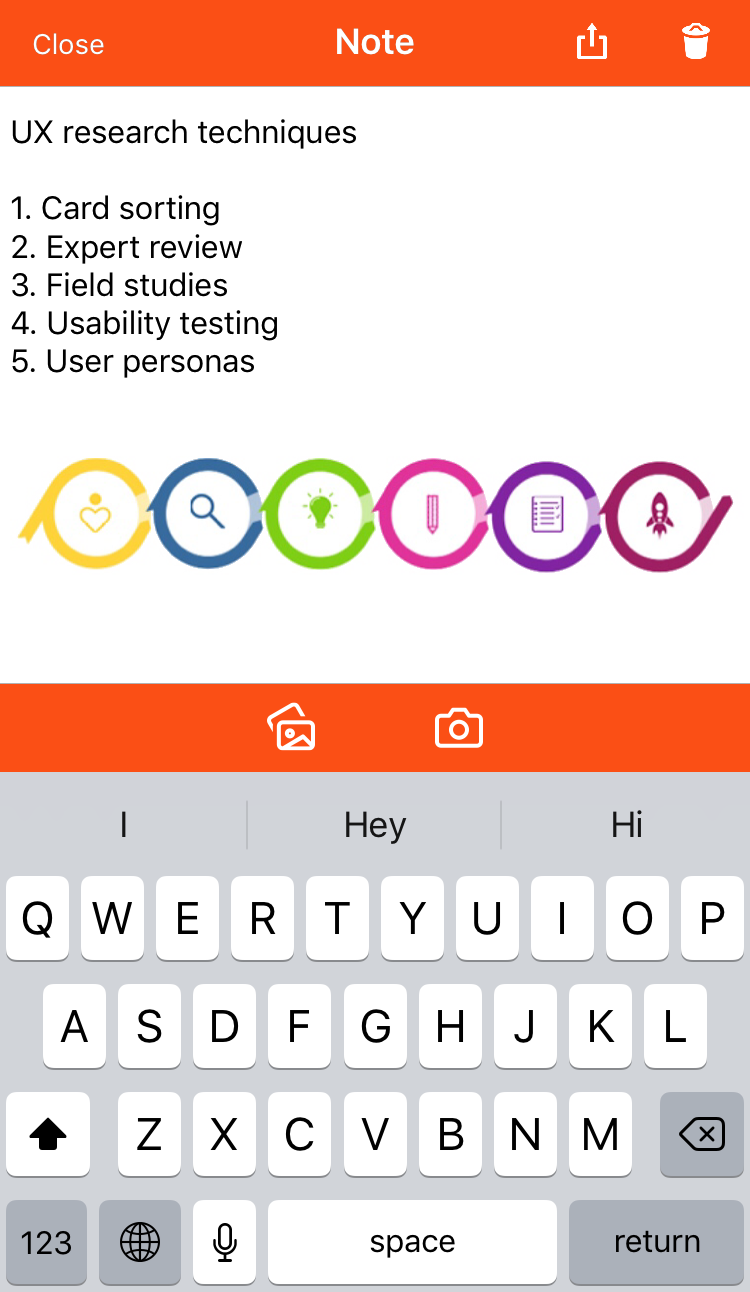Switch keyboards using the globe icon

coord(140,1242)
